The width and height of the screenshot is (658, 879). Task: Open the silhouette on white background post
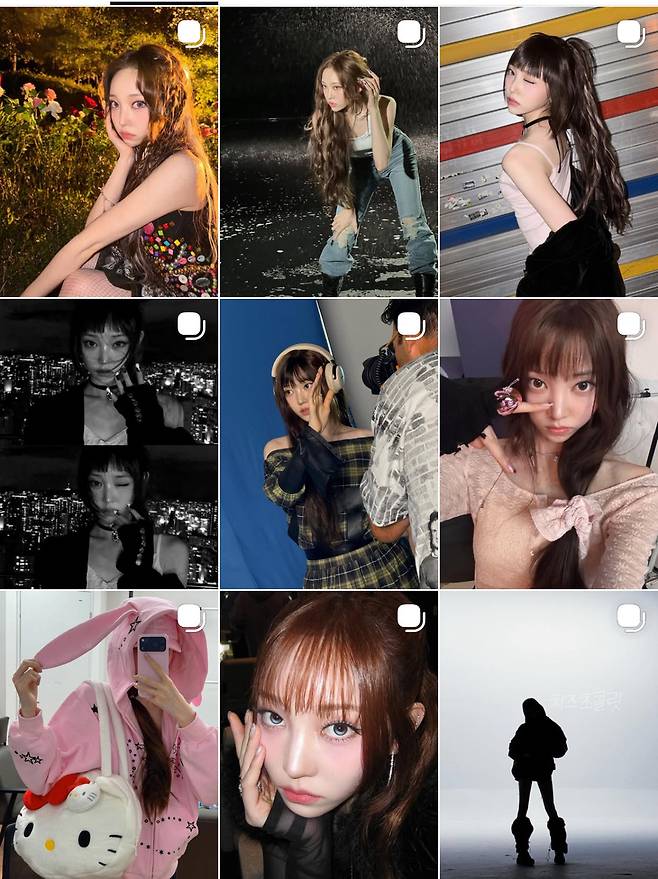pyautogui.click(x=549, y=735)
